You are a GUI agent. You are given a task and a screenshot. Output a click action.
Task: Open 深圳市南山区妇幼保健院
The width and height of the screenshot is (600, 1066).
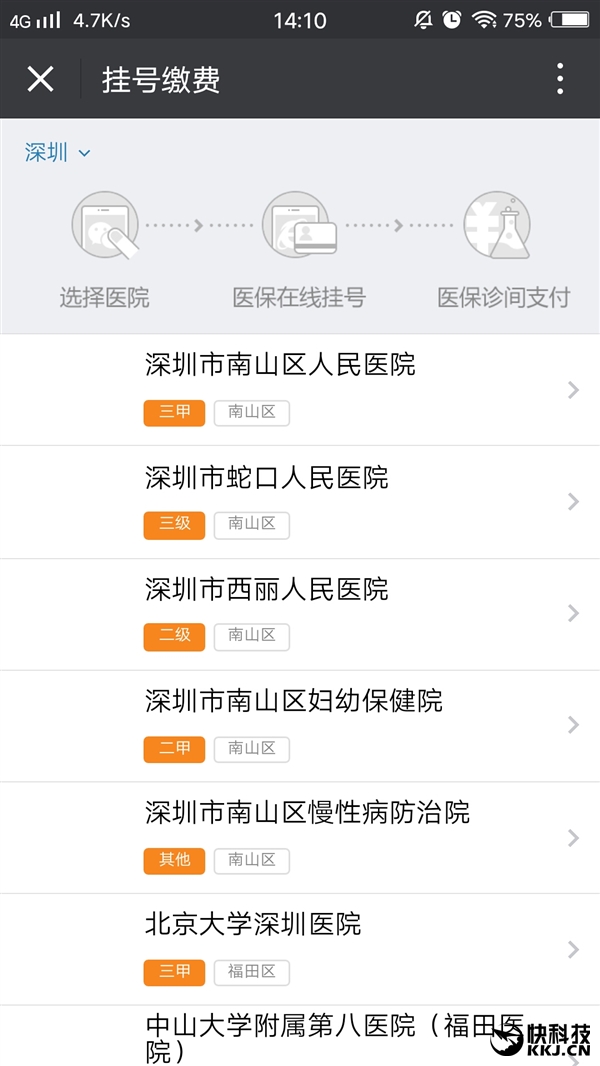pyautogui.click(x=300, y=725)
